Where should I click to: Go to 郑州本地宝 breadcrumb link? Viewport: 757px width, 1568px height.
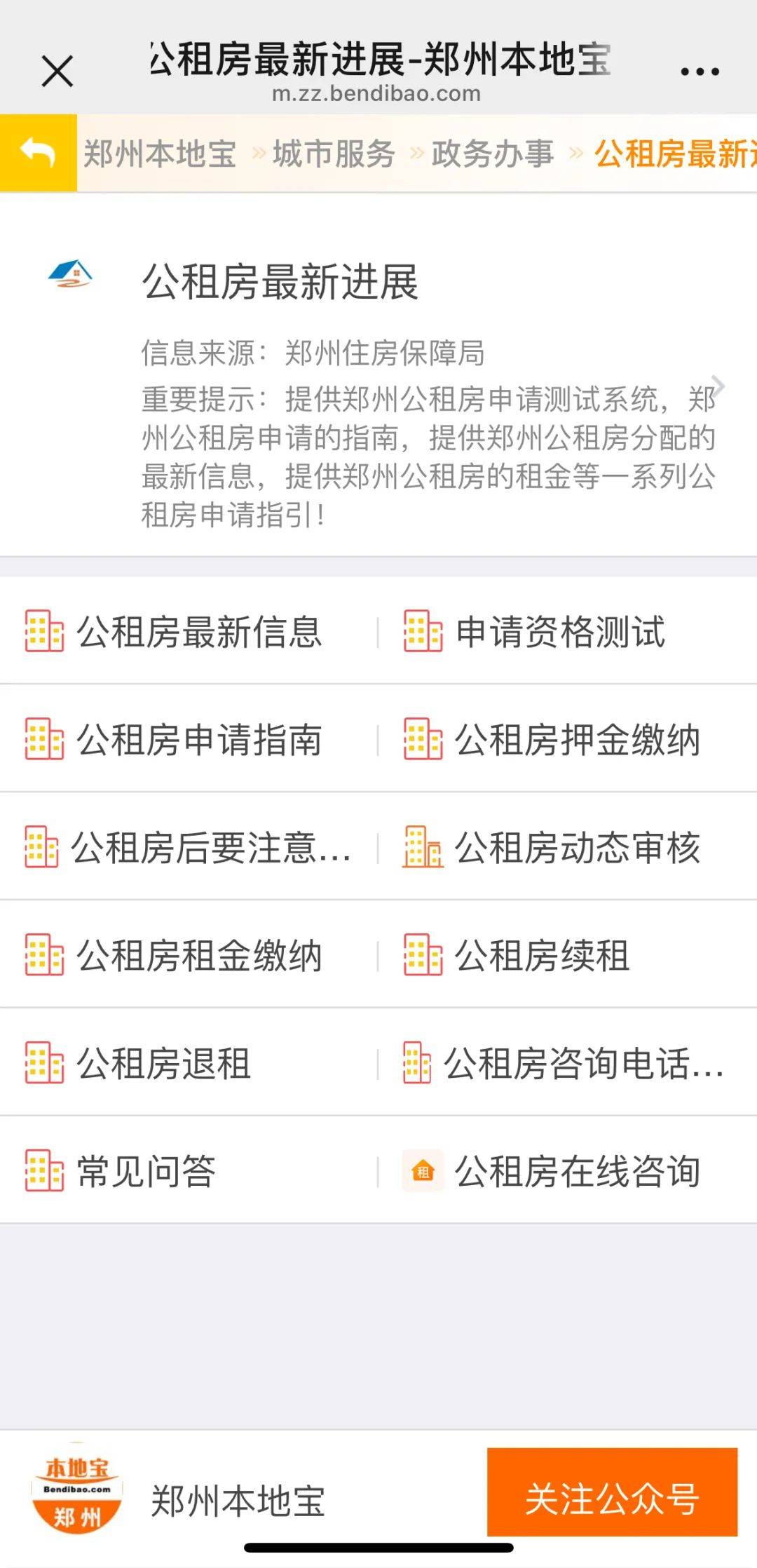pos(160,154)
